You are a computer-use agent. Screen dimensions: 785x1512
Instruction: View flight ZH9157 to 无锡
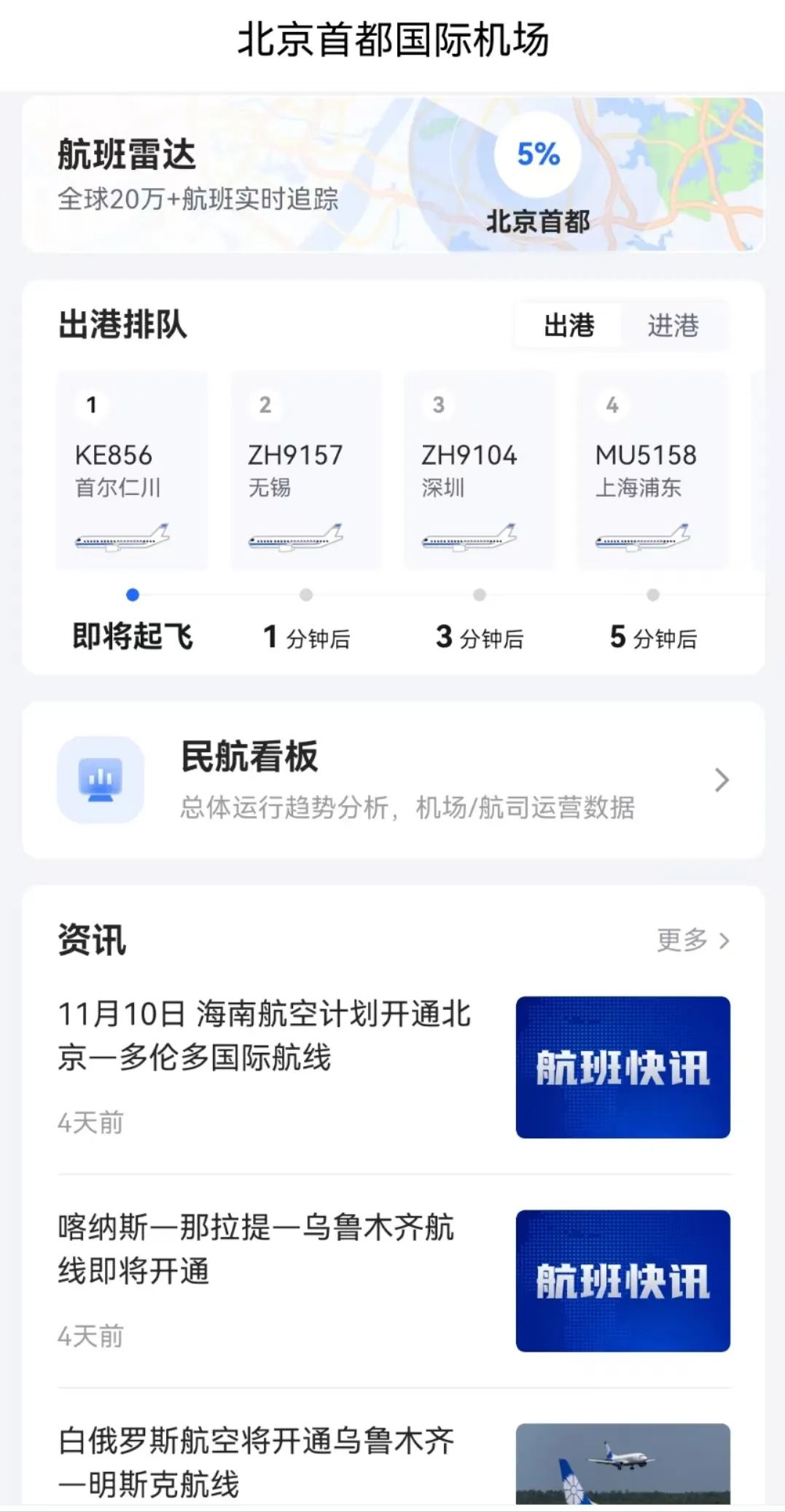click(x=305, y=471)
